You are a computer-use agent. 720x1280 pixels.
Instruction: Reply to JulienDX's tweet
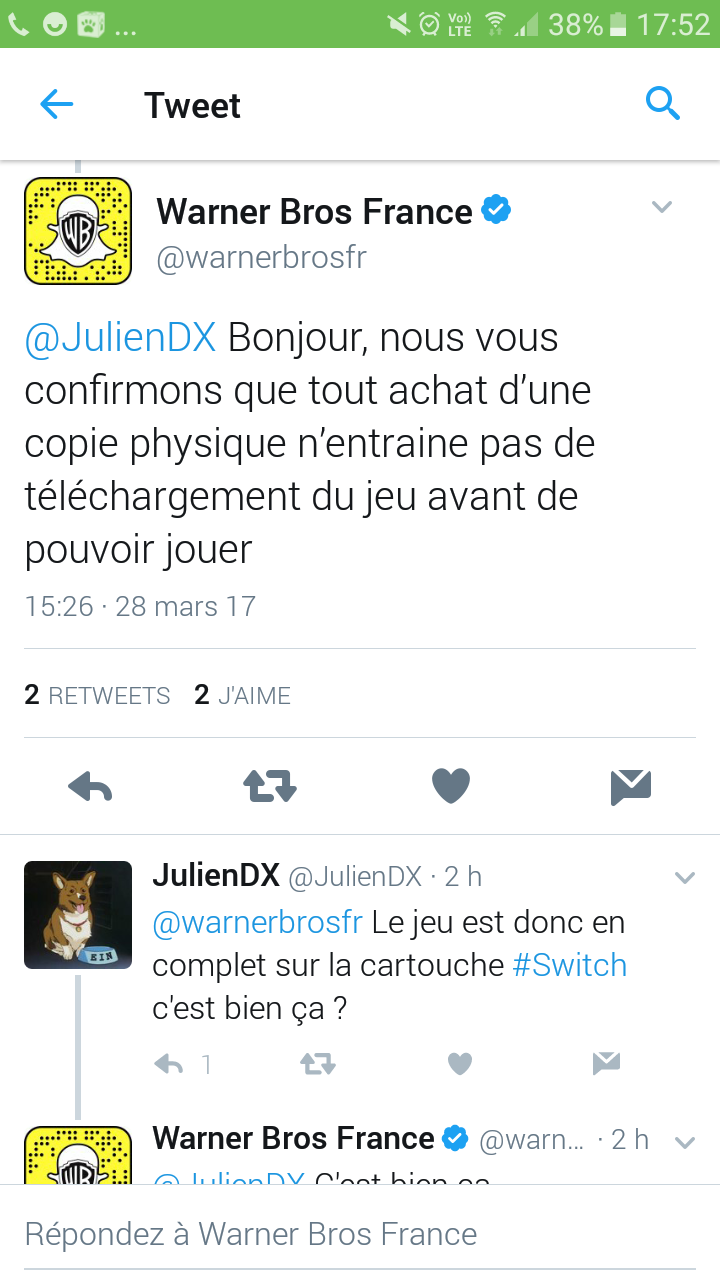click(170, 1064)
